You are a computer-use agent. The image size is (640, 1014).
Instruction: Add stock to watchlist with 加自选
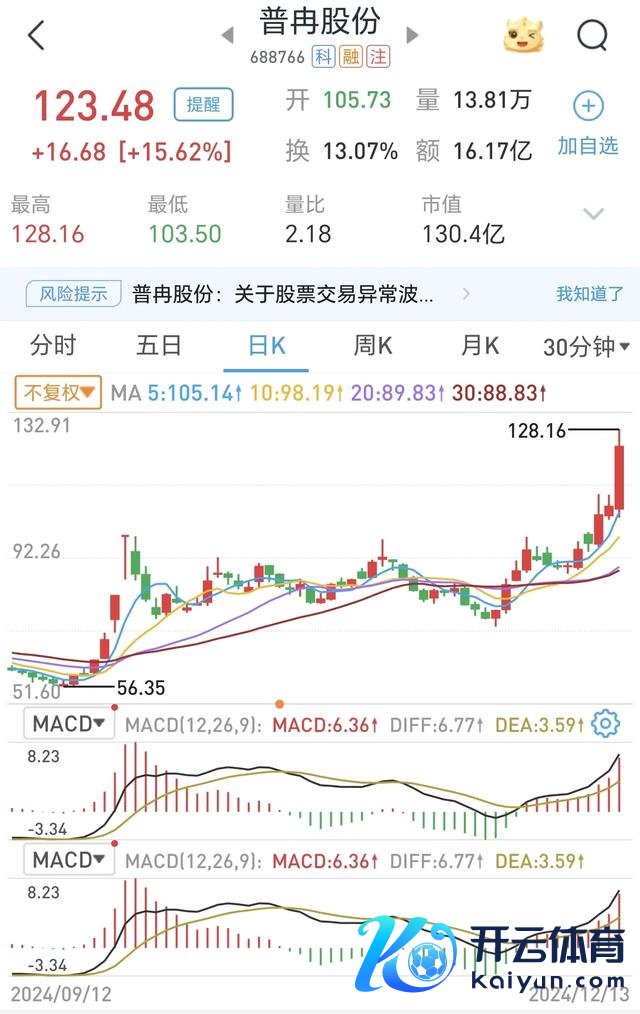click(588, 124)
